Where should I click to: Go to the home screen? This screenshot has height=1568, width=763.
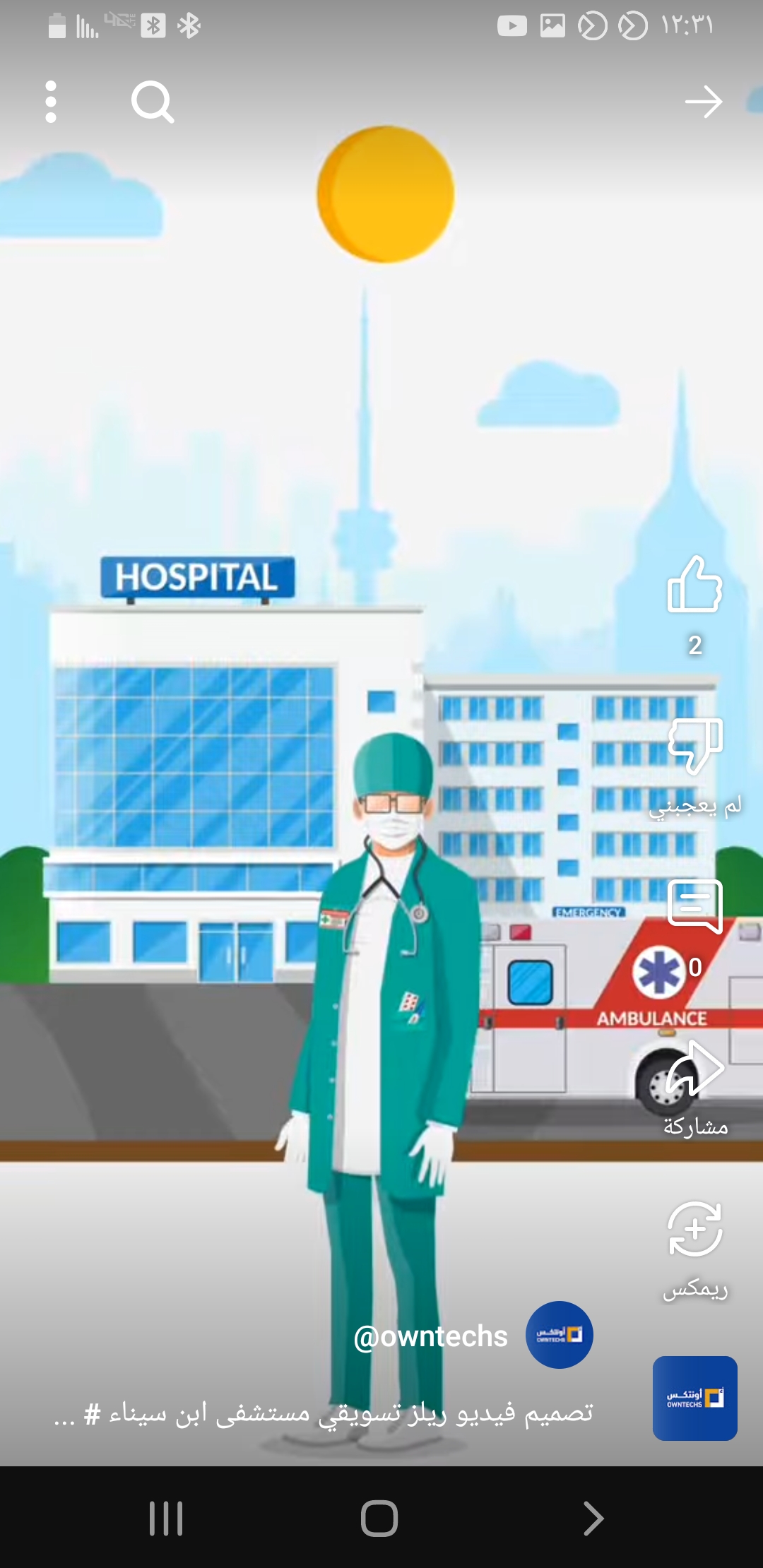pos(379,1518)
